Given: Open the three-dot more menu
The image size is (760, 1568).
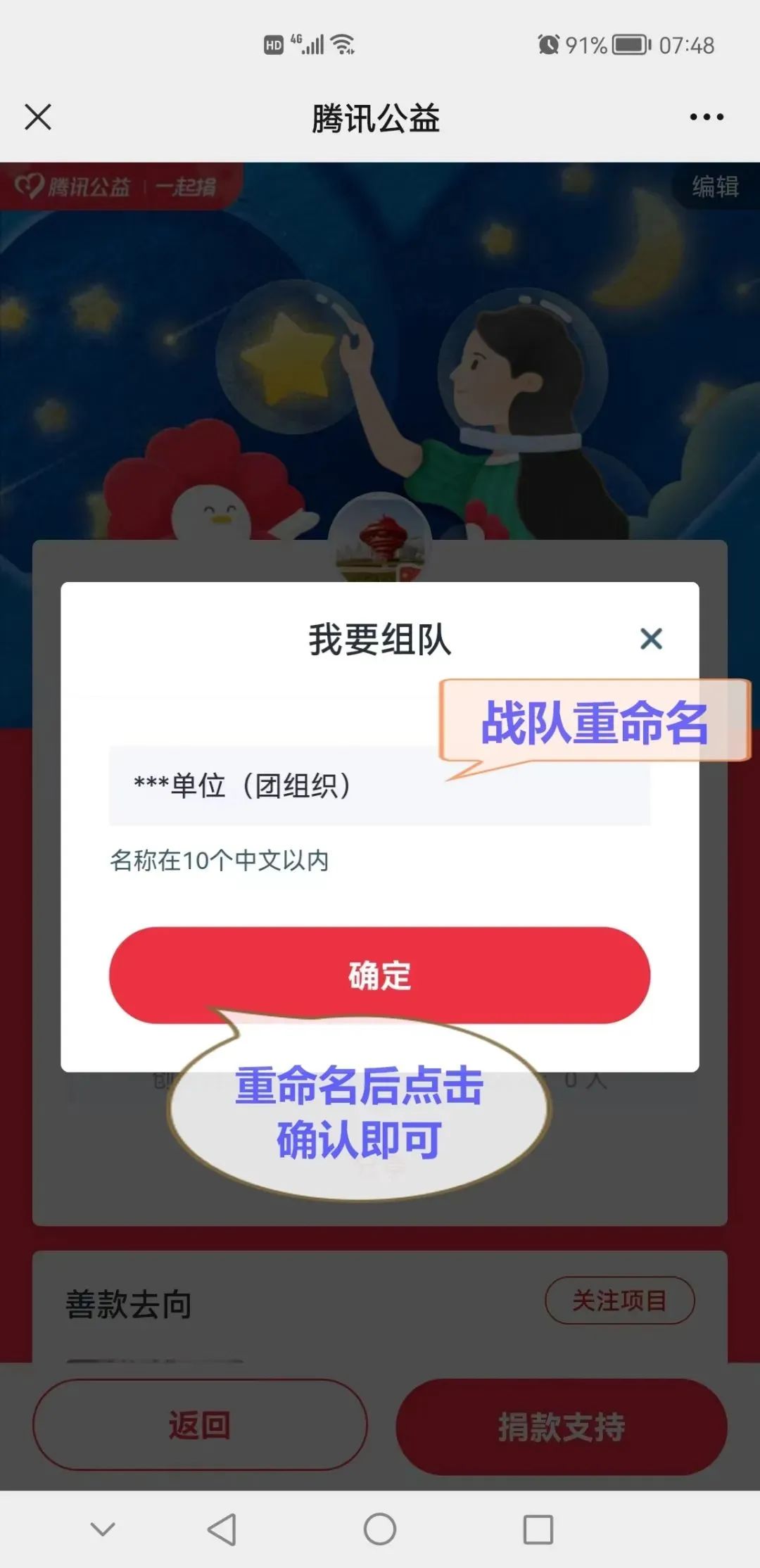Looking at the screenshot, I should coord(707,118).
